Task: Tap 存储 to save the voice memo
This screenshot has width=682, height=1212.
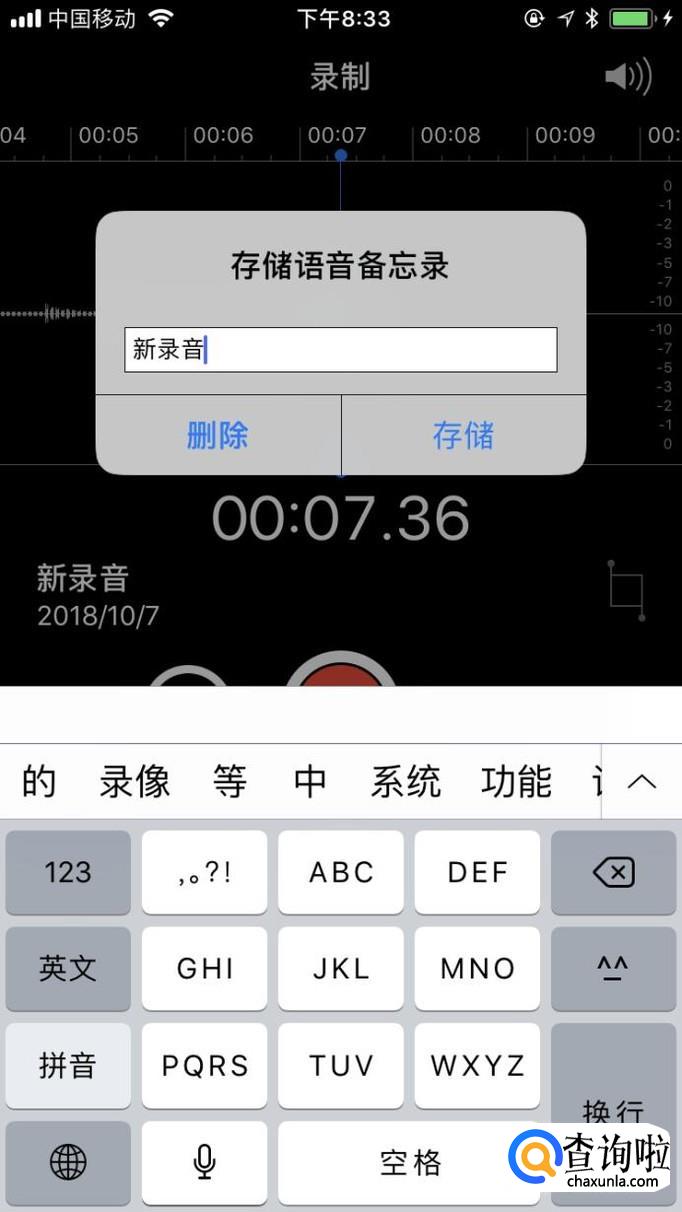Action: 463,435
